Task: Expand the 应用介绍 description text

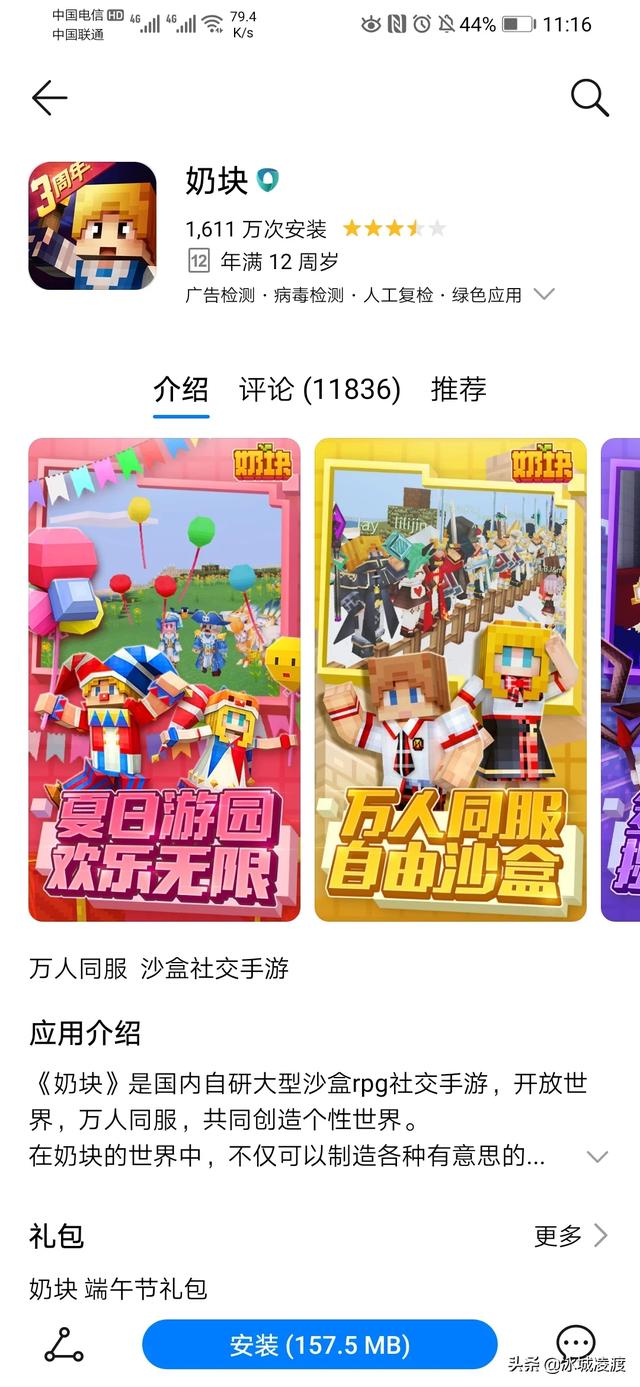Action: [x=597, y=1157]
